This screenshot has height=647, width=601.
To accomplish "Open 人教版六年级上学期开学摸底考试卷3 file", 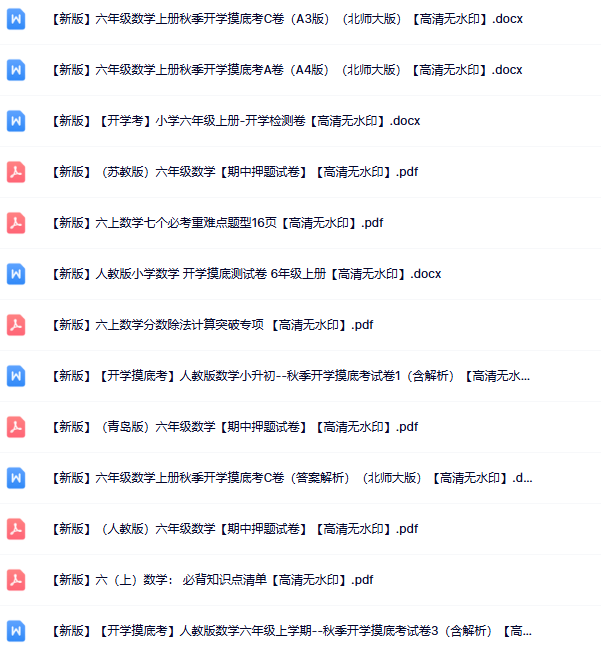I will point(290,631).
